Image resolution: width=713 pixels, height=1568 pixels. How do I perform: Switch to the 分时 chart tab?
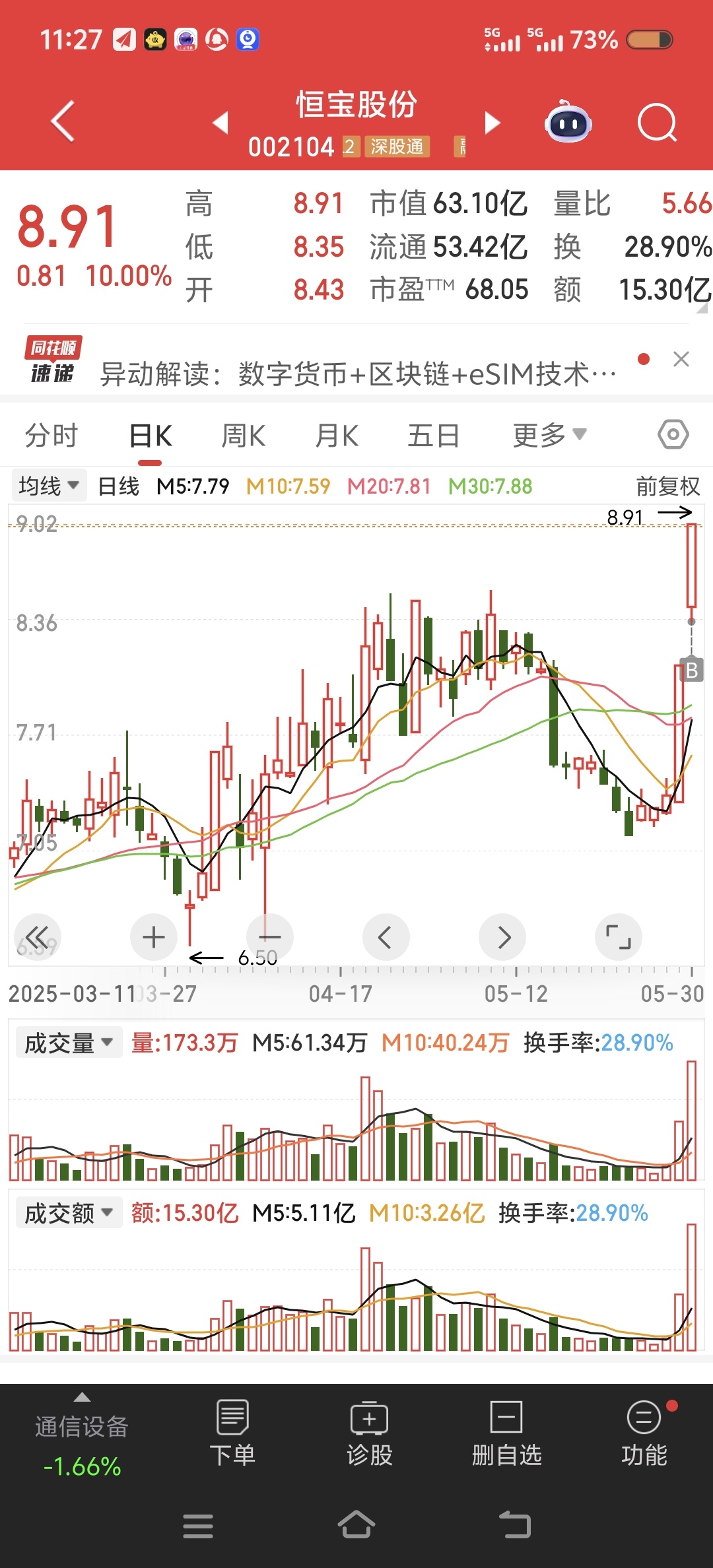coord(51,436)
